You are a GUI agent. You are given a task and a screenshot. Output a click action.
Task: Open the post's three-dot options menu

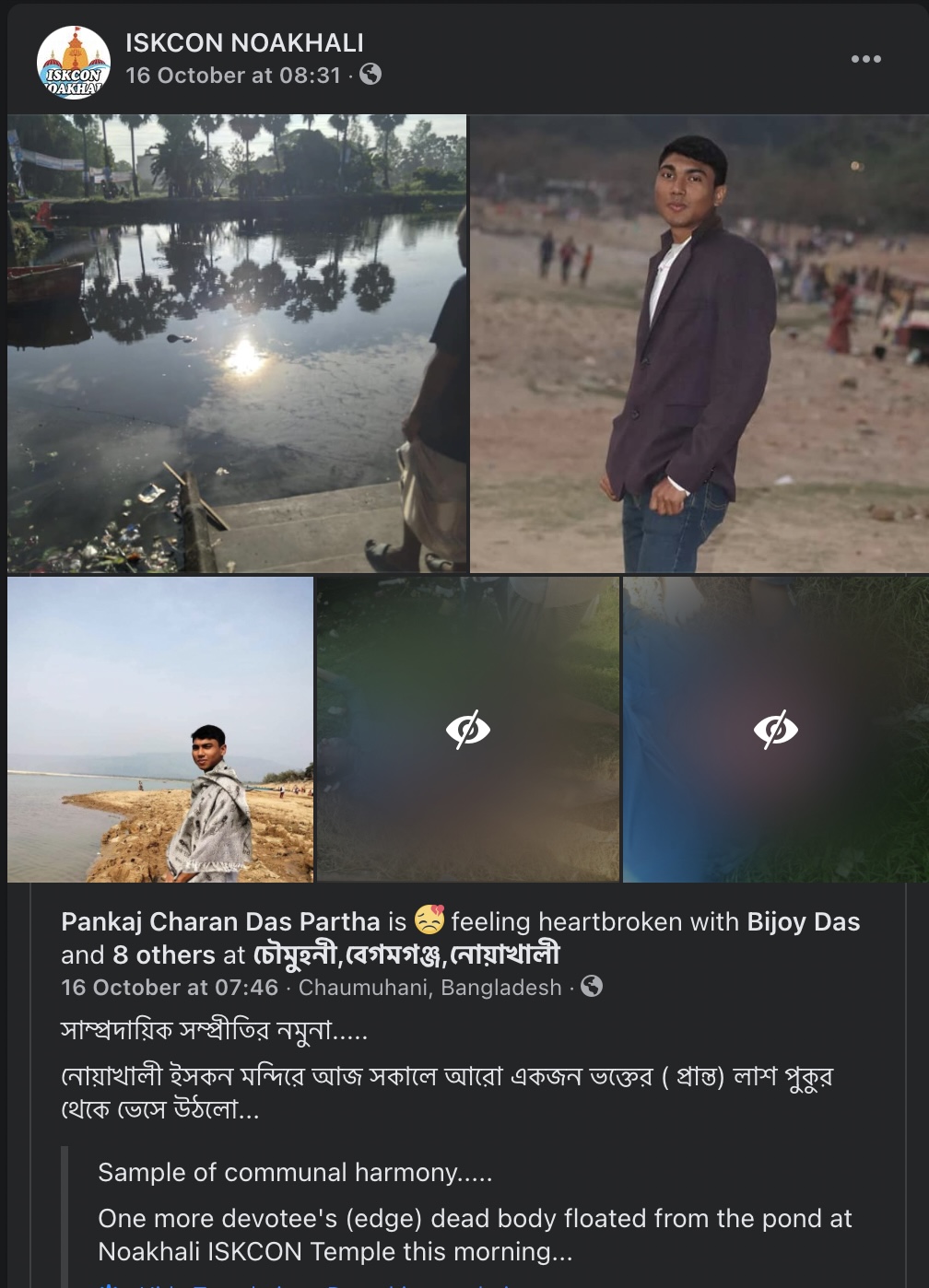click(865, 59)
